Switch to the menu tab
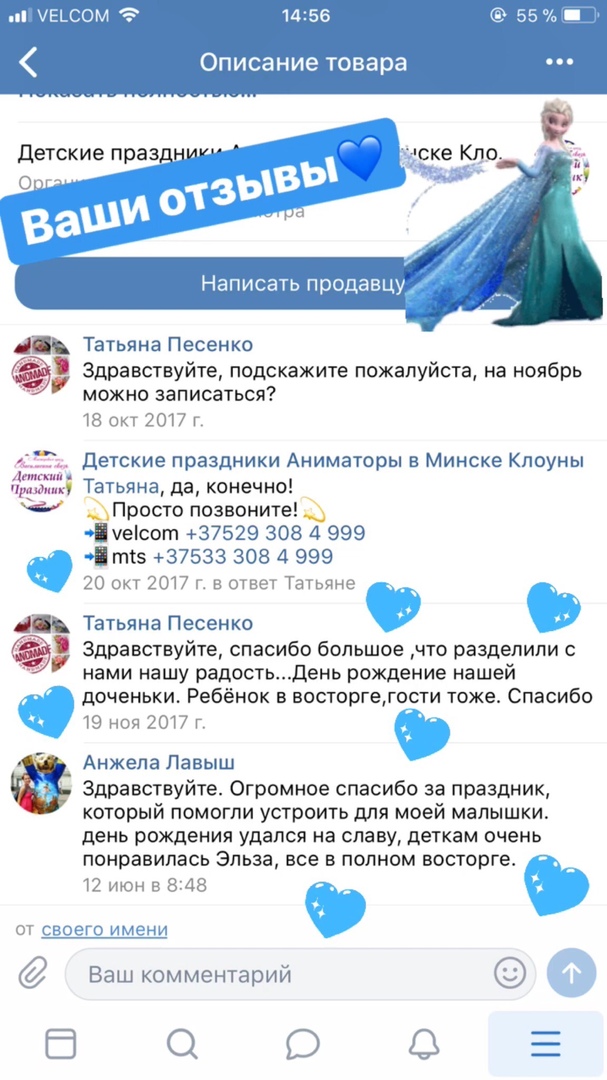607x1080 pixels. click(x=546, y=1044)
